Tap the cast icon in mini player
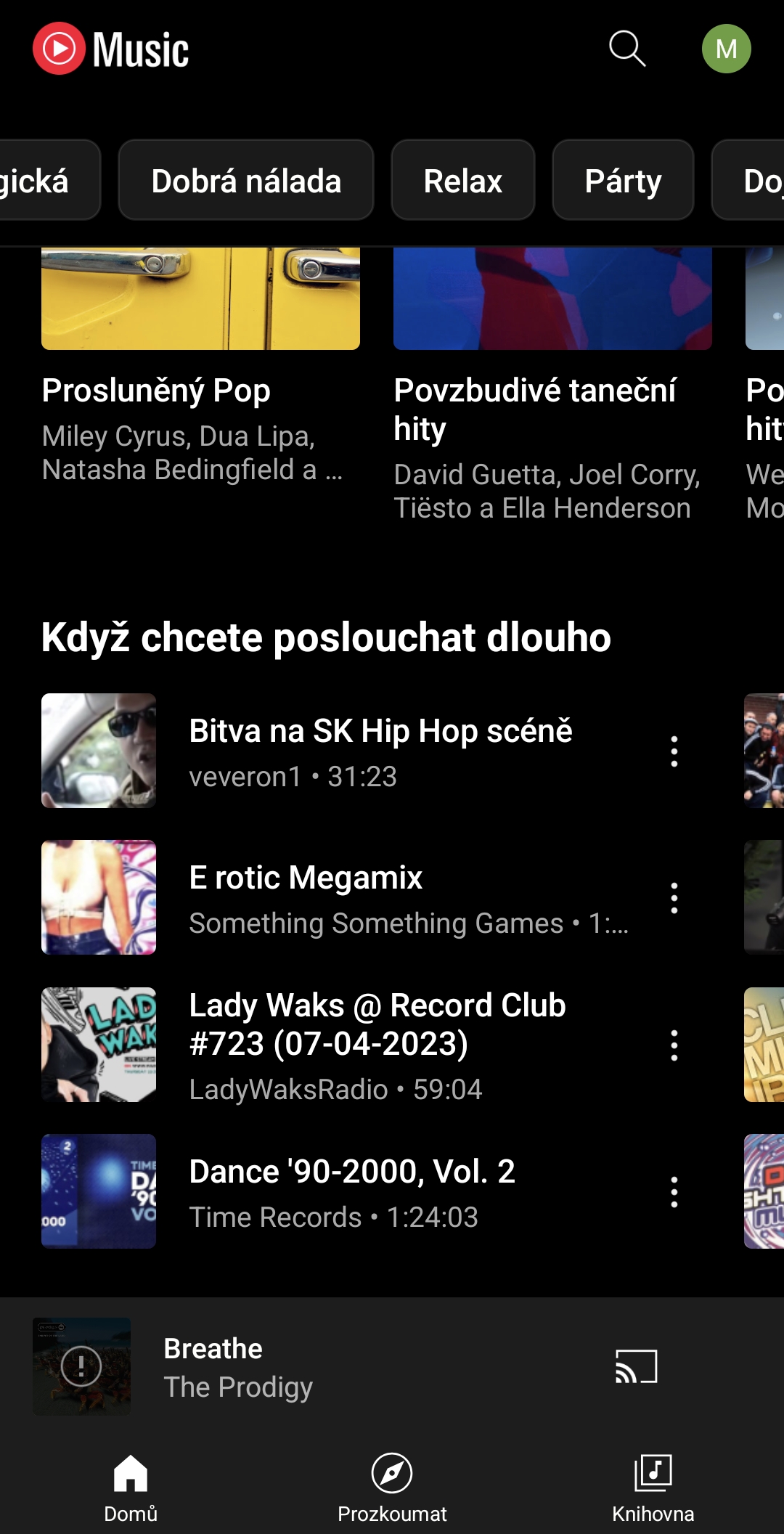784x1534 pixels. click(636, 1366)
